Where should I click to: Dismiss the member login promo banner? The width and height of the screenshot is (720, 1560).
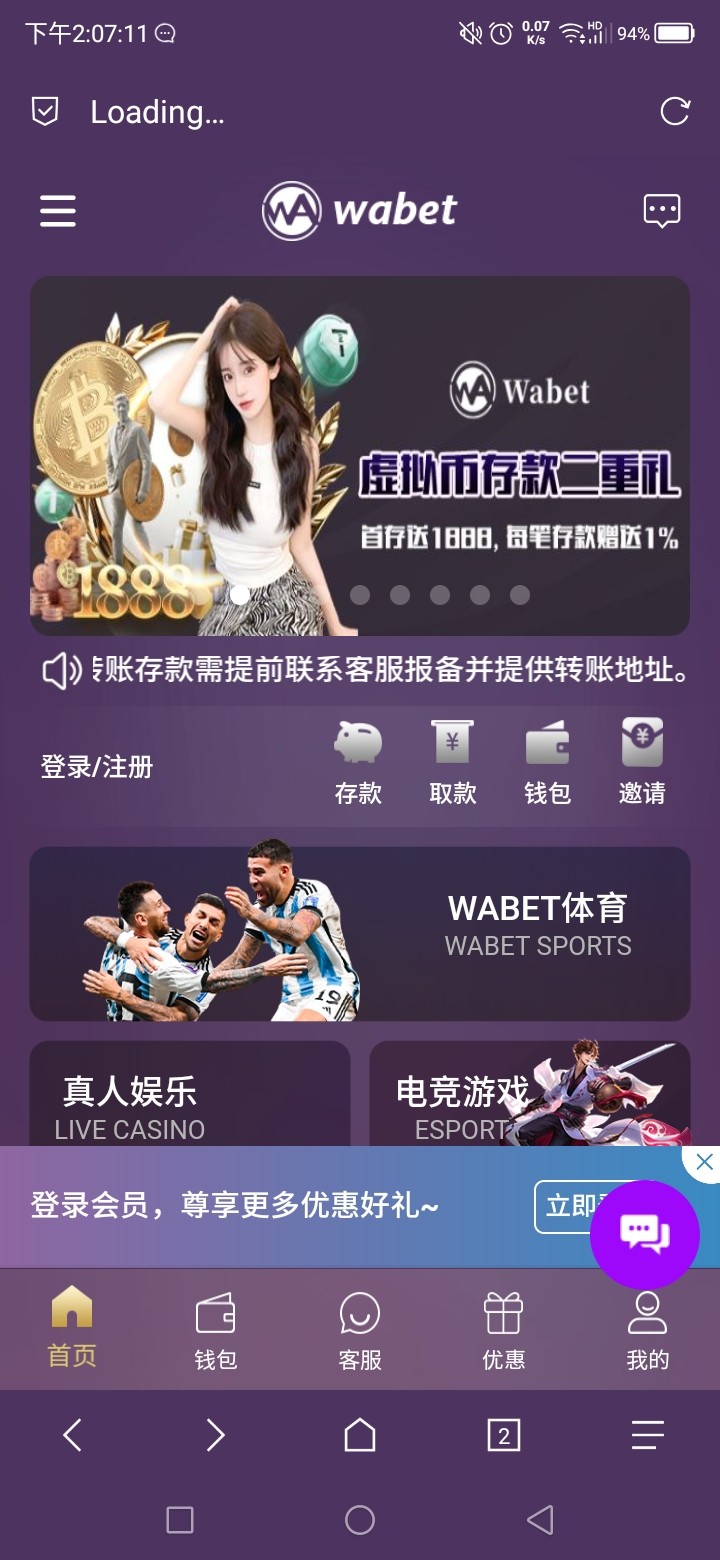[x=704, y=1162]
